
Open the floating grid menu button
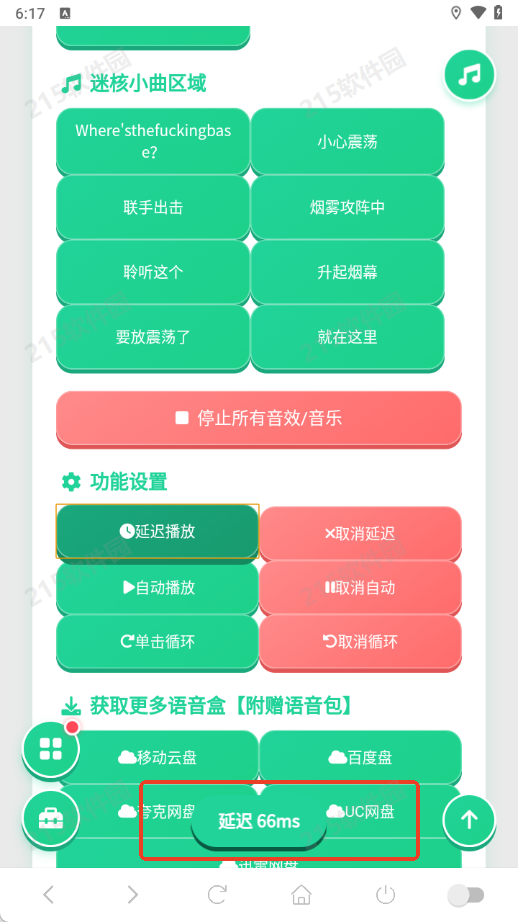click(51, 750)
